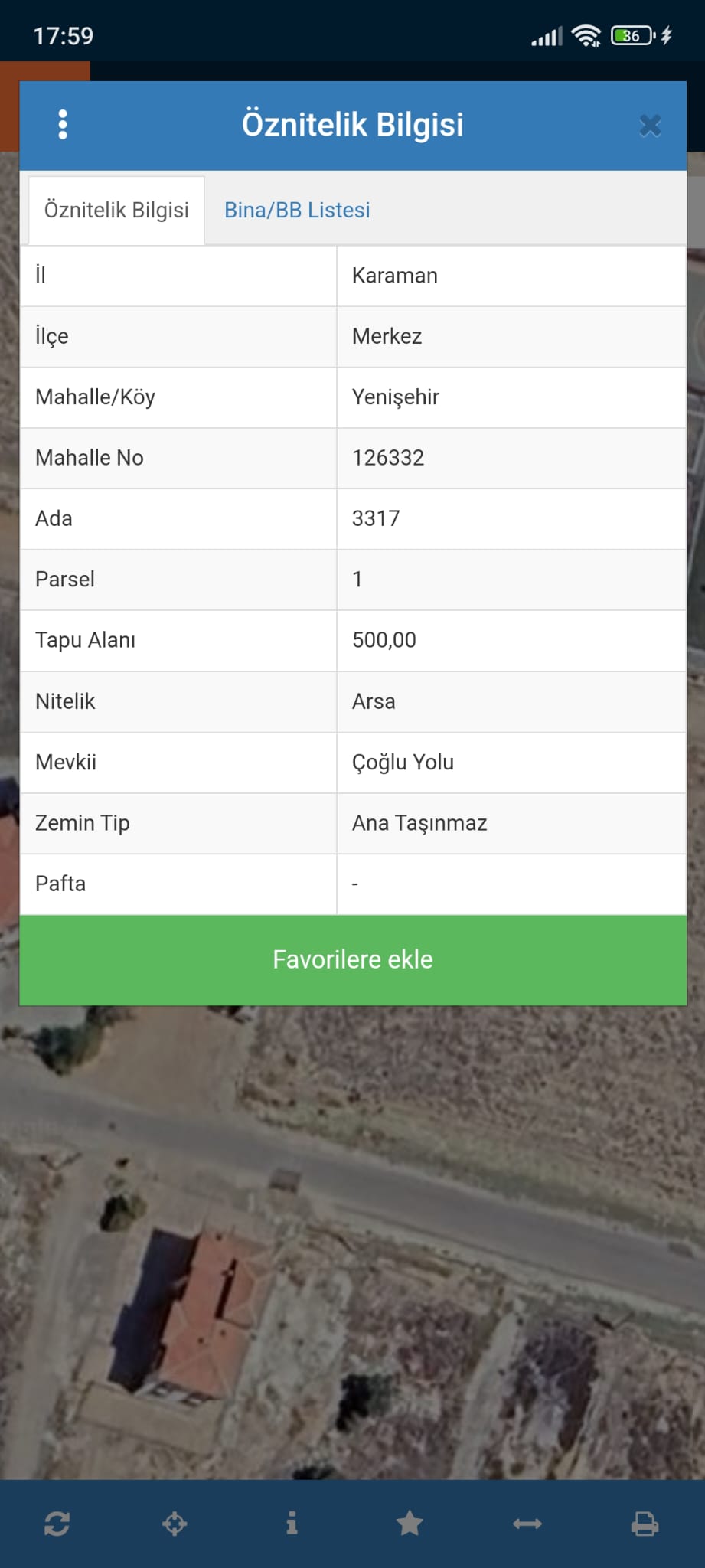Open the three-dot menu in the dialog header

(x=63, y=125)
